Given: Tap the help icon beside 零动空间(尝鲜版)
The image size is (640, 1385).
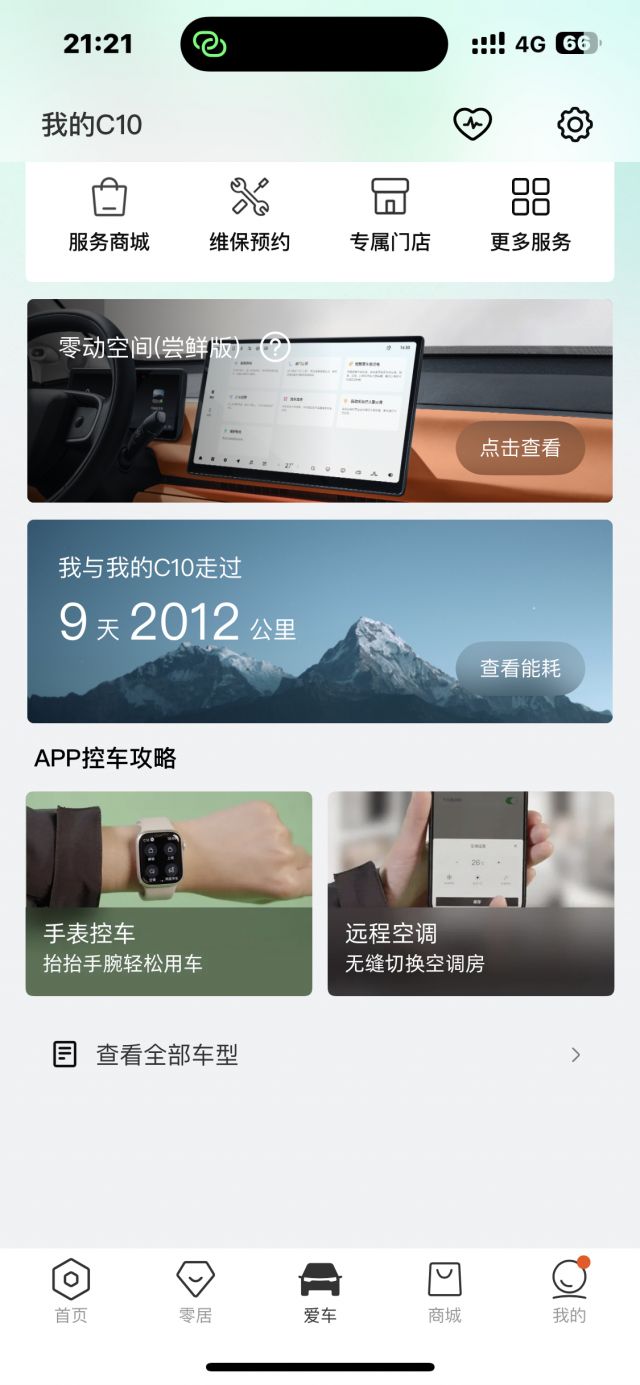Looking at the screenshot, I should (275, 348).
